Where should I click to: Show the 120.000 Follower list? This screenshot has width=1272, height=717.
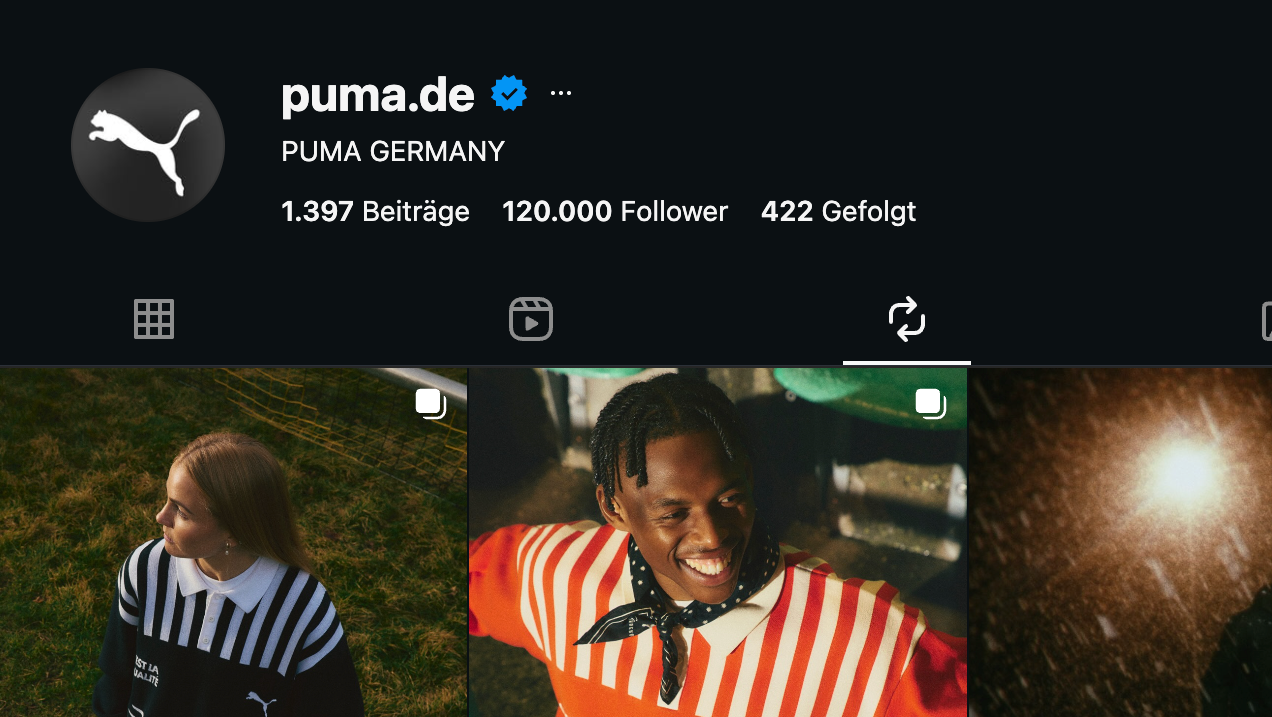tap(615, 212)
